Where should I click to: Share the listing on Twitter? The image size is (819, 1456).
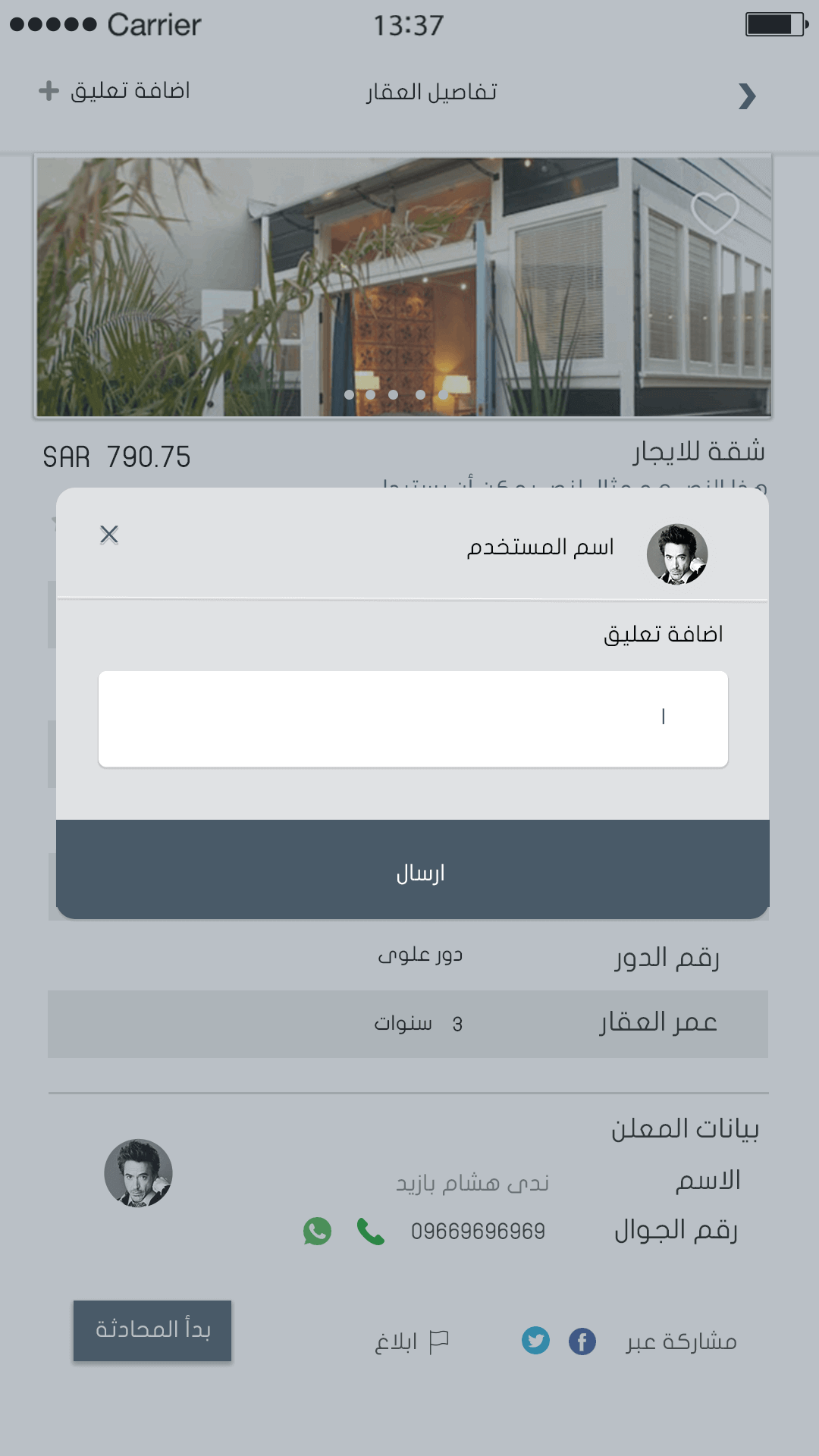pyautogui.click(x=535, y=1341)
